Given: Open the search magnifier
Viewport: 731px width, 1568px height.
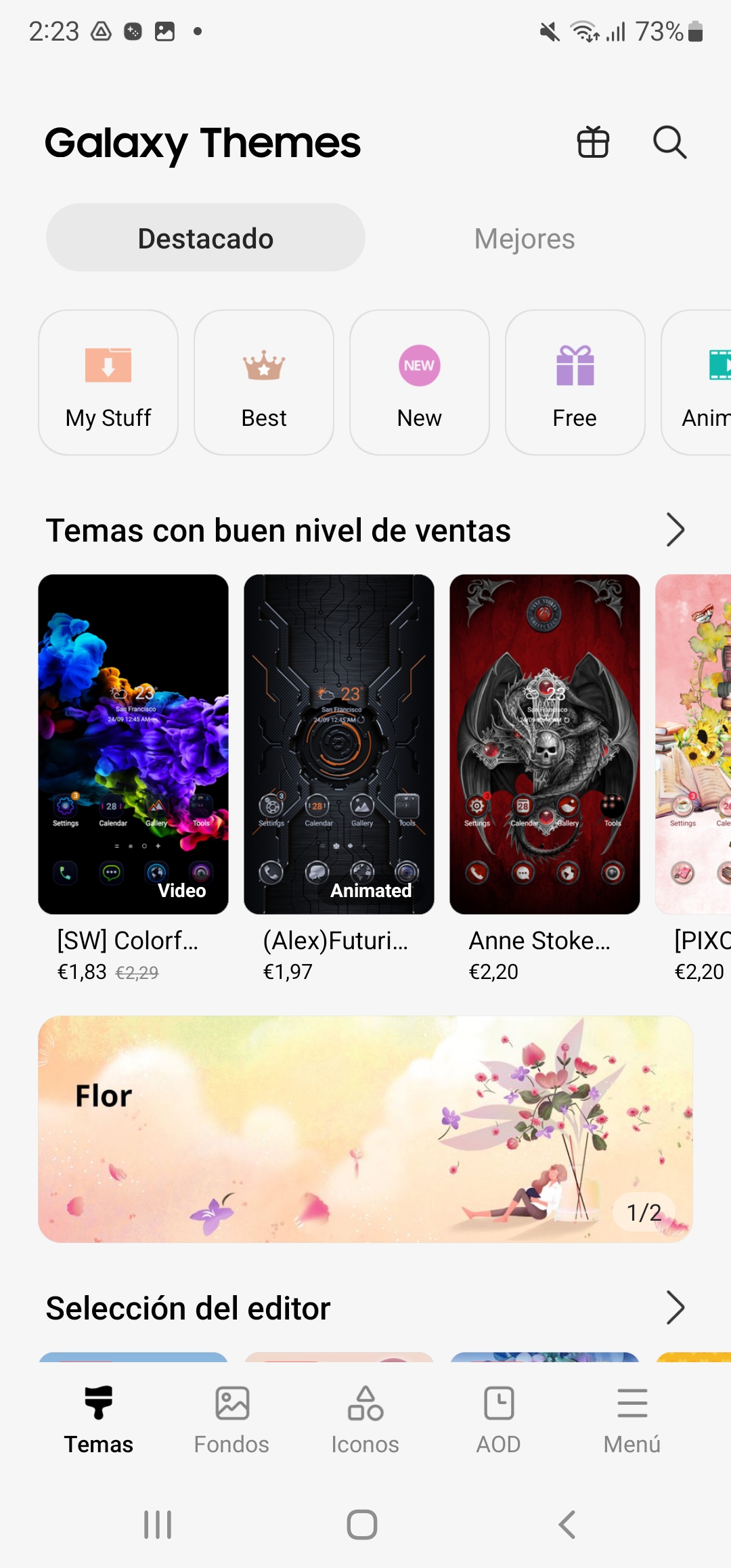Looking at the screenshot, I should [x=670, y=142].
